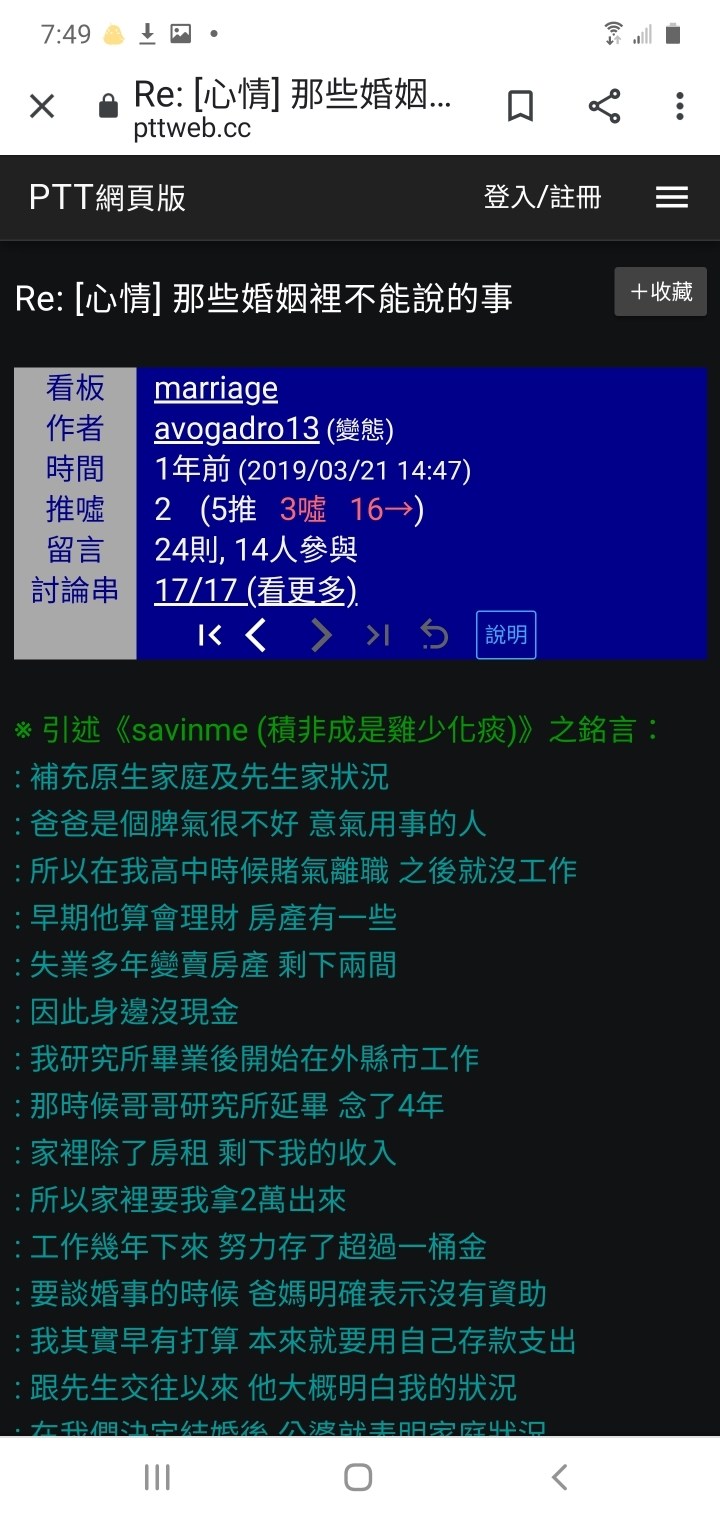Tap the PTT網頁版 site title
The height and width of the screenshot is (1520, 720).
(x=107, y=197)
